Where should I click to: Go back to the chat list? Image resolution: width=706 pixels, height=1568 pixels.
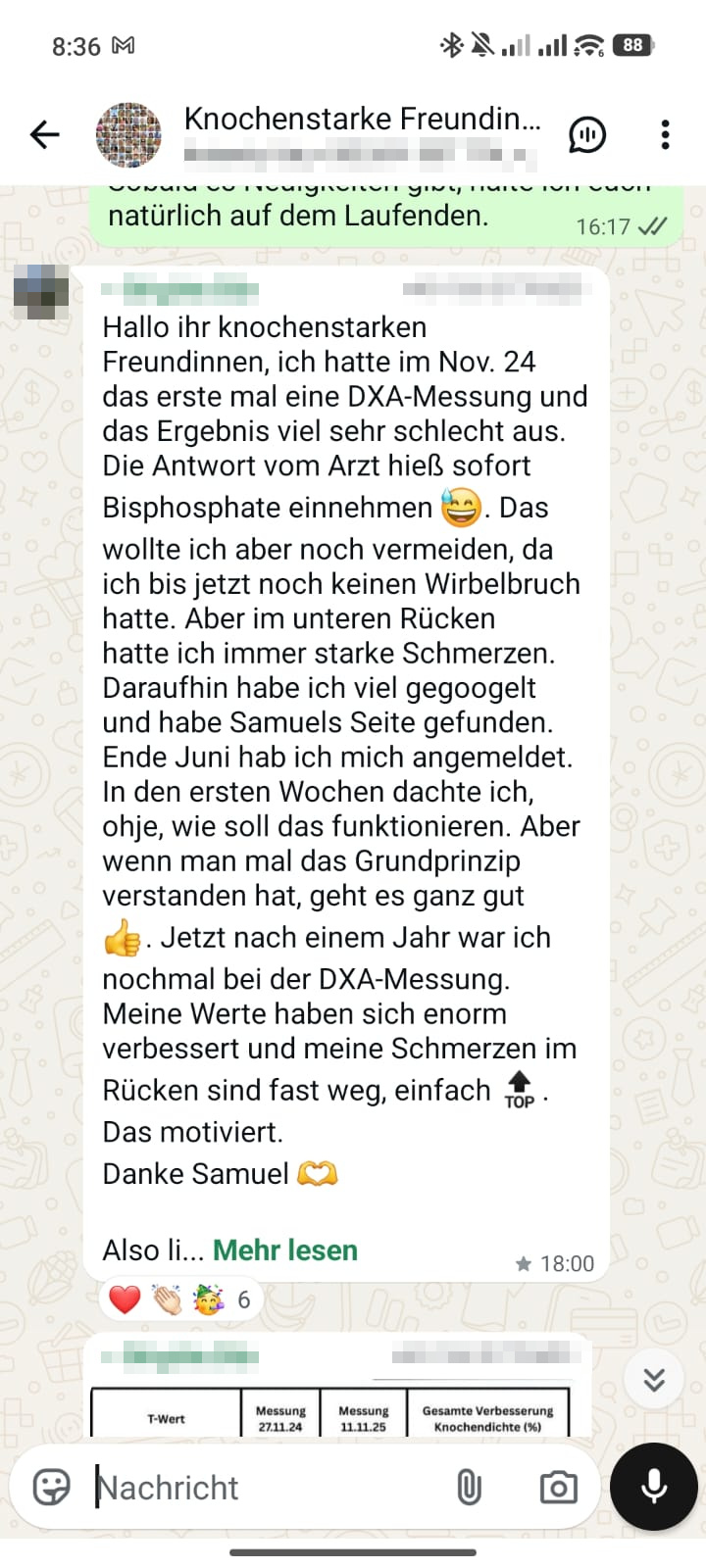point(45,134)
